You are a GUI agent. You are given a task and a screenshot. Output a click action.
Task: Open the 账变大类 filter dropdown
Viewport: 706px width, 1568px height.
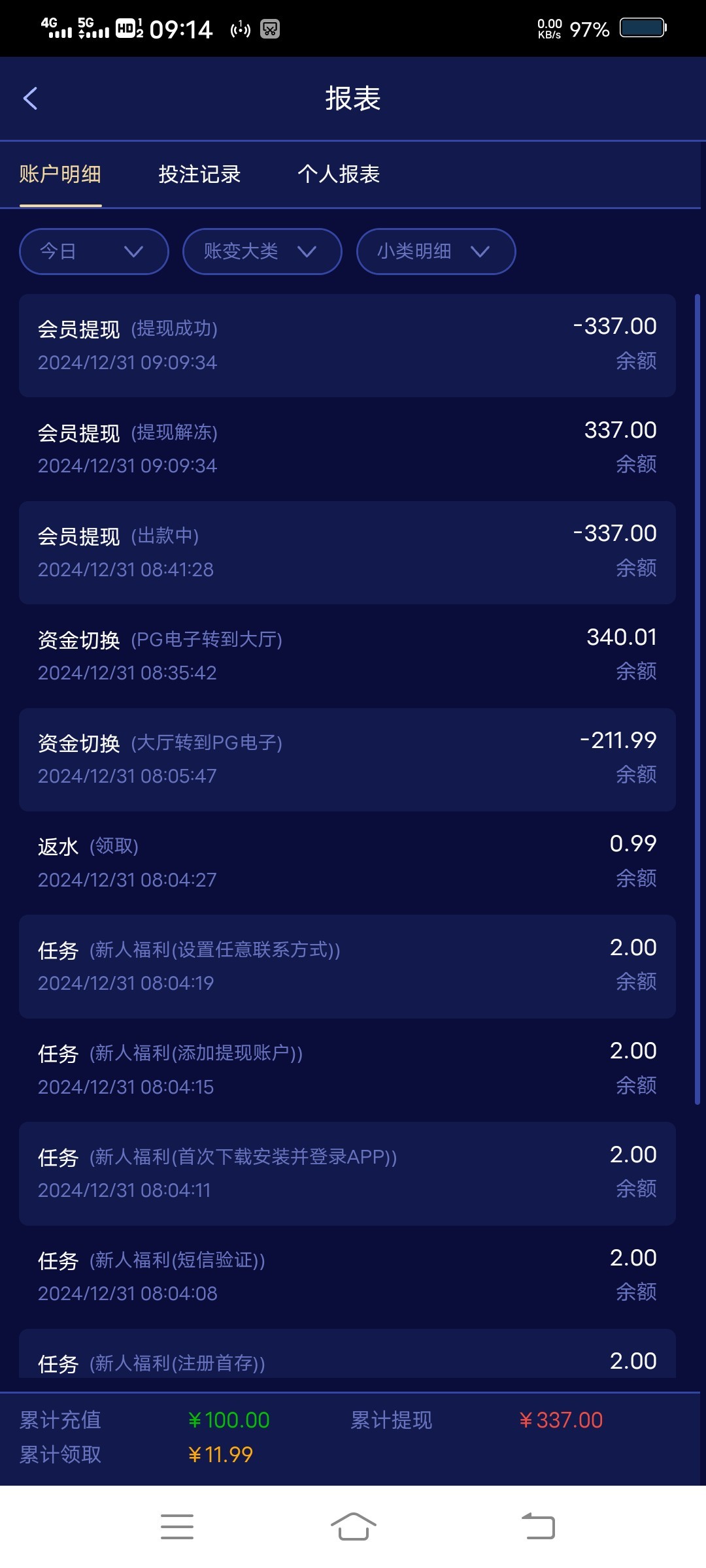pyautogui.click(x=262, y=252)
